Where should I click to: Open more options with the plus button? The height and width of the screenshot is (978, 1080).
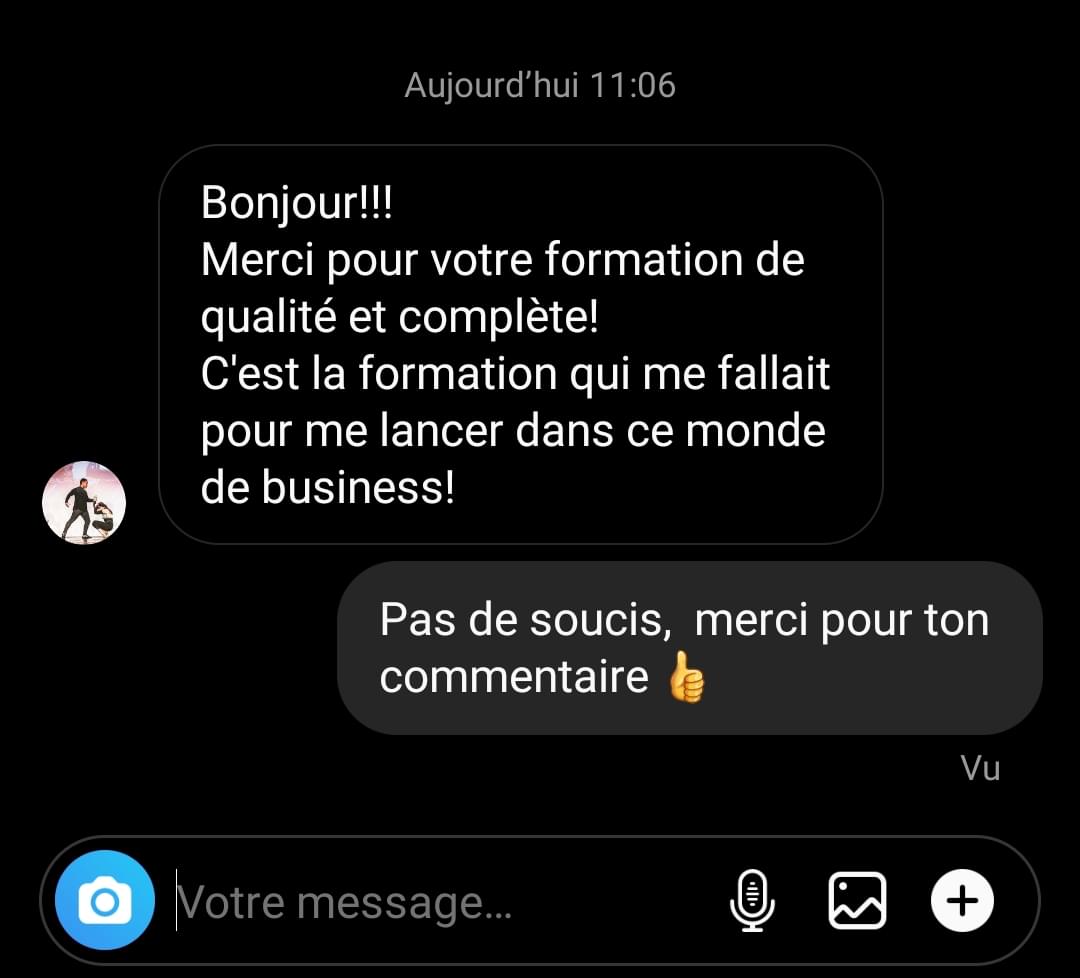pos(962,901)
